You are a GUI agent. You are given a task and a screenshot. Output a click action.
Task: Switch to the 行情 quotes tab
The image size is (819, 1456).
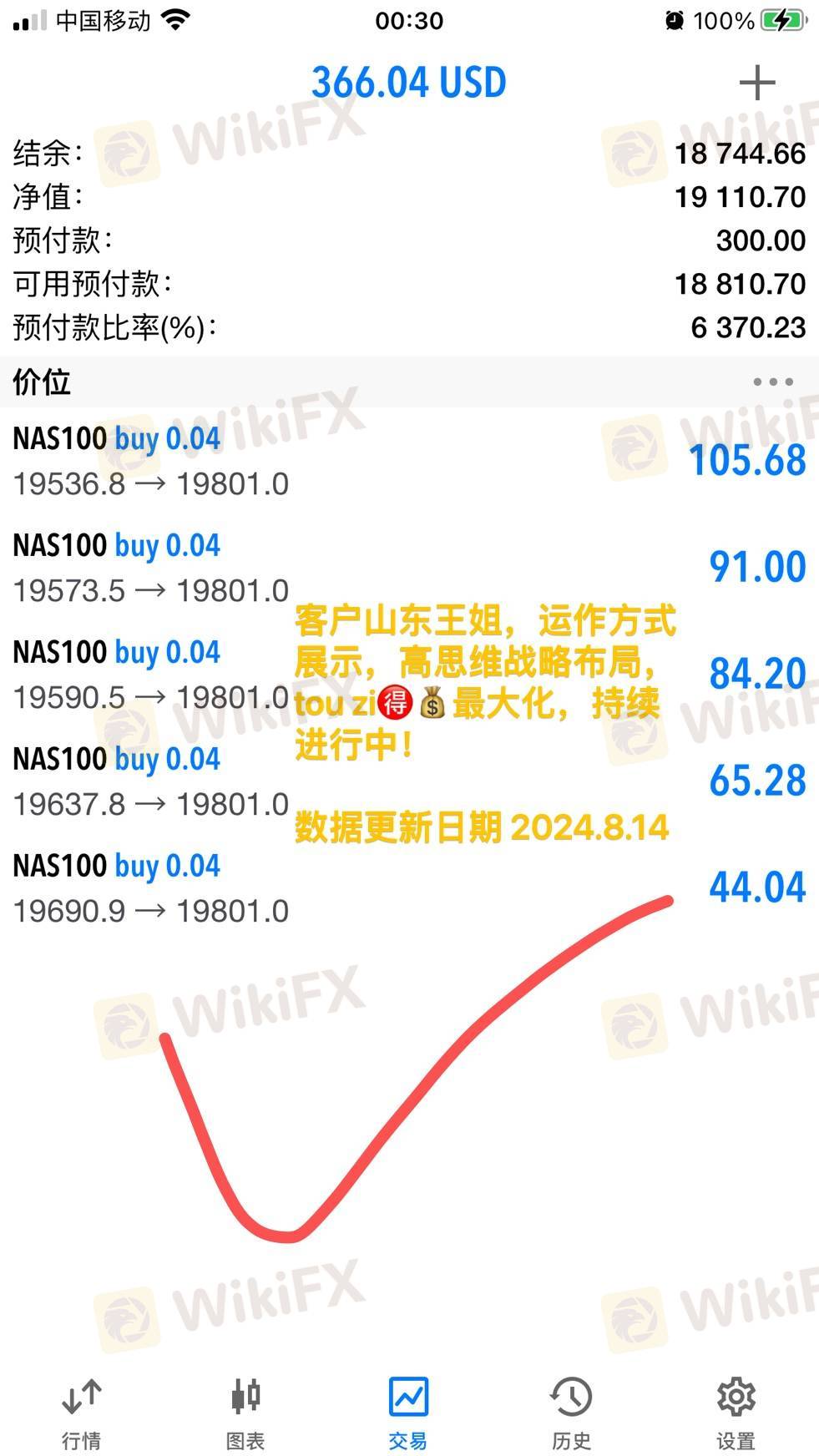click(x=82, y=1413)
